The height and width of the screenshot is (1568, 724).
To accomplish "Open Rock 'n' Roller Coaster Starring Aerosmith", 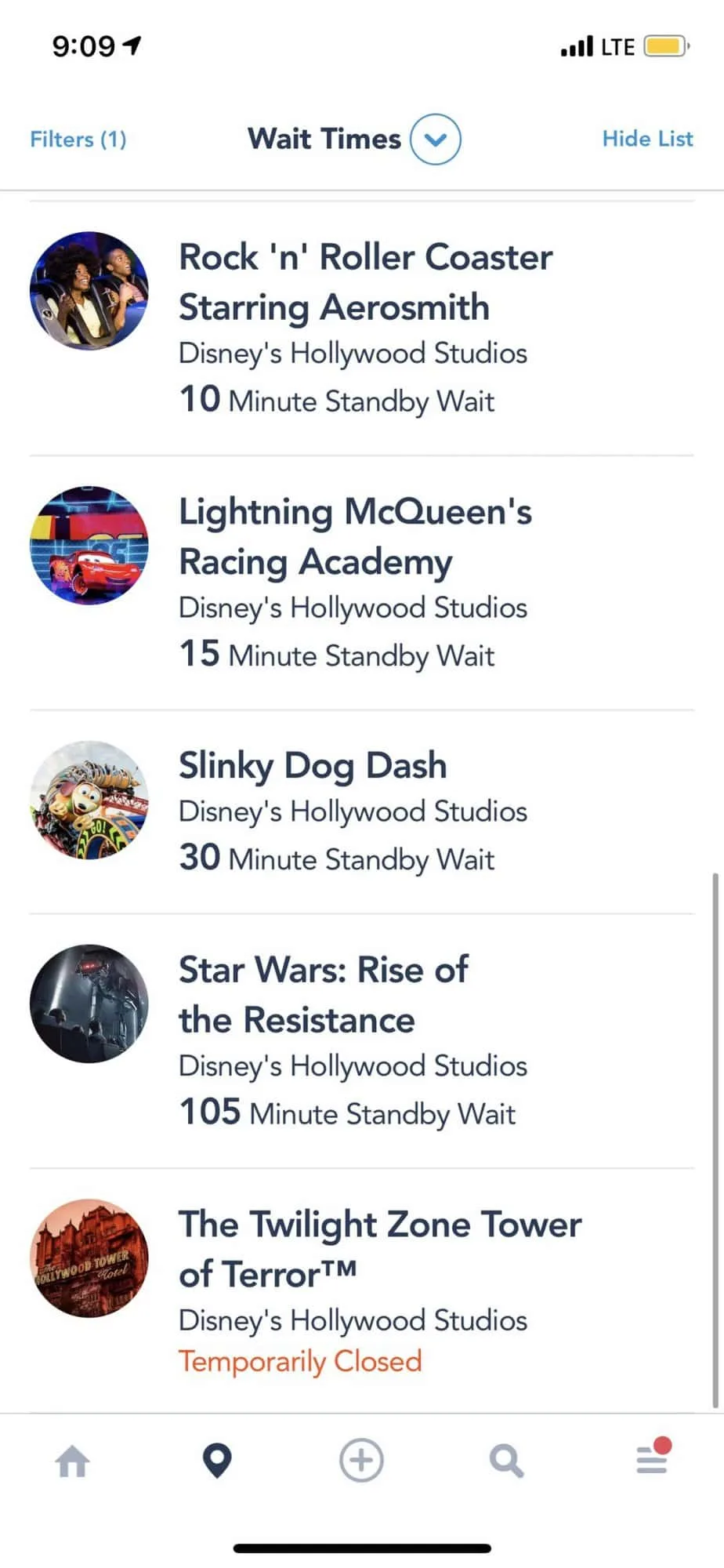I will [x=362, y=328].
